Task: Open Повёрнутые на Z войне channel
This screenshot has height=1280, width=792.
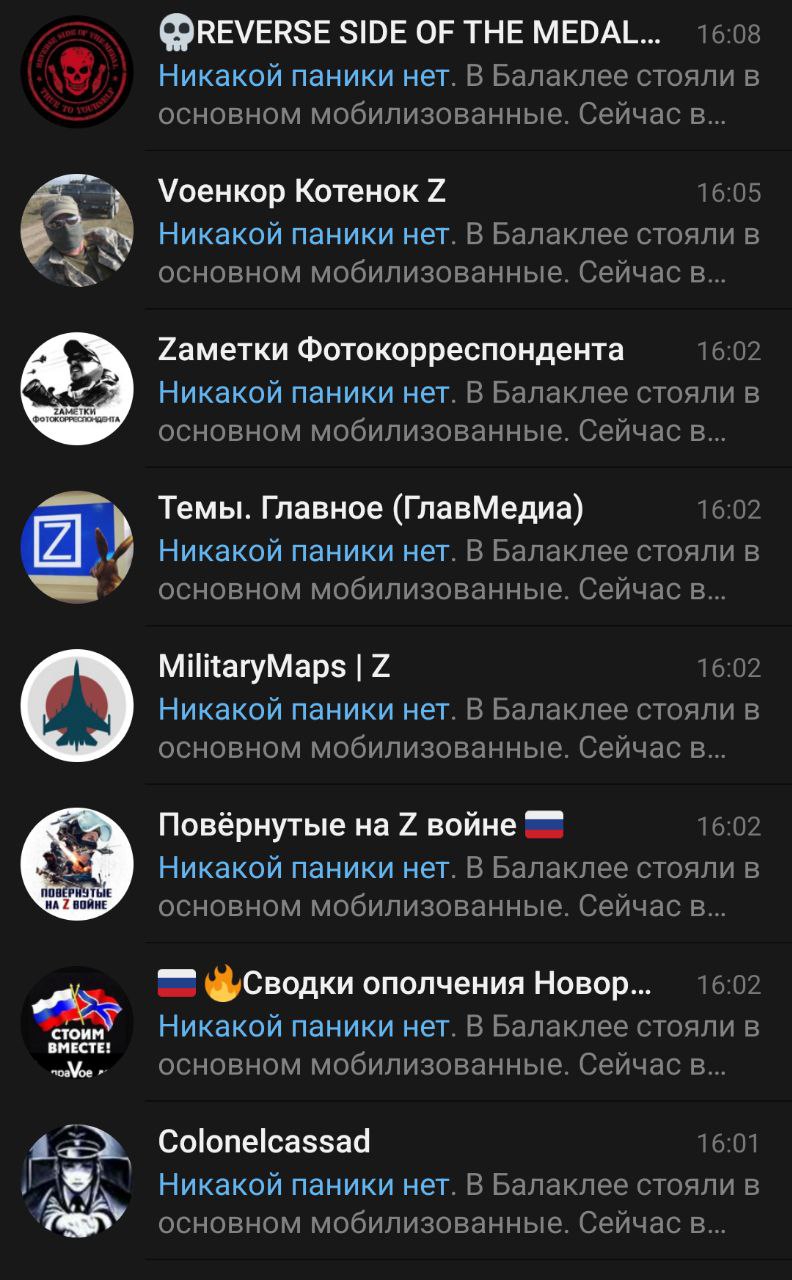Action: [396, 864]
